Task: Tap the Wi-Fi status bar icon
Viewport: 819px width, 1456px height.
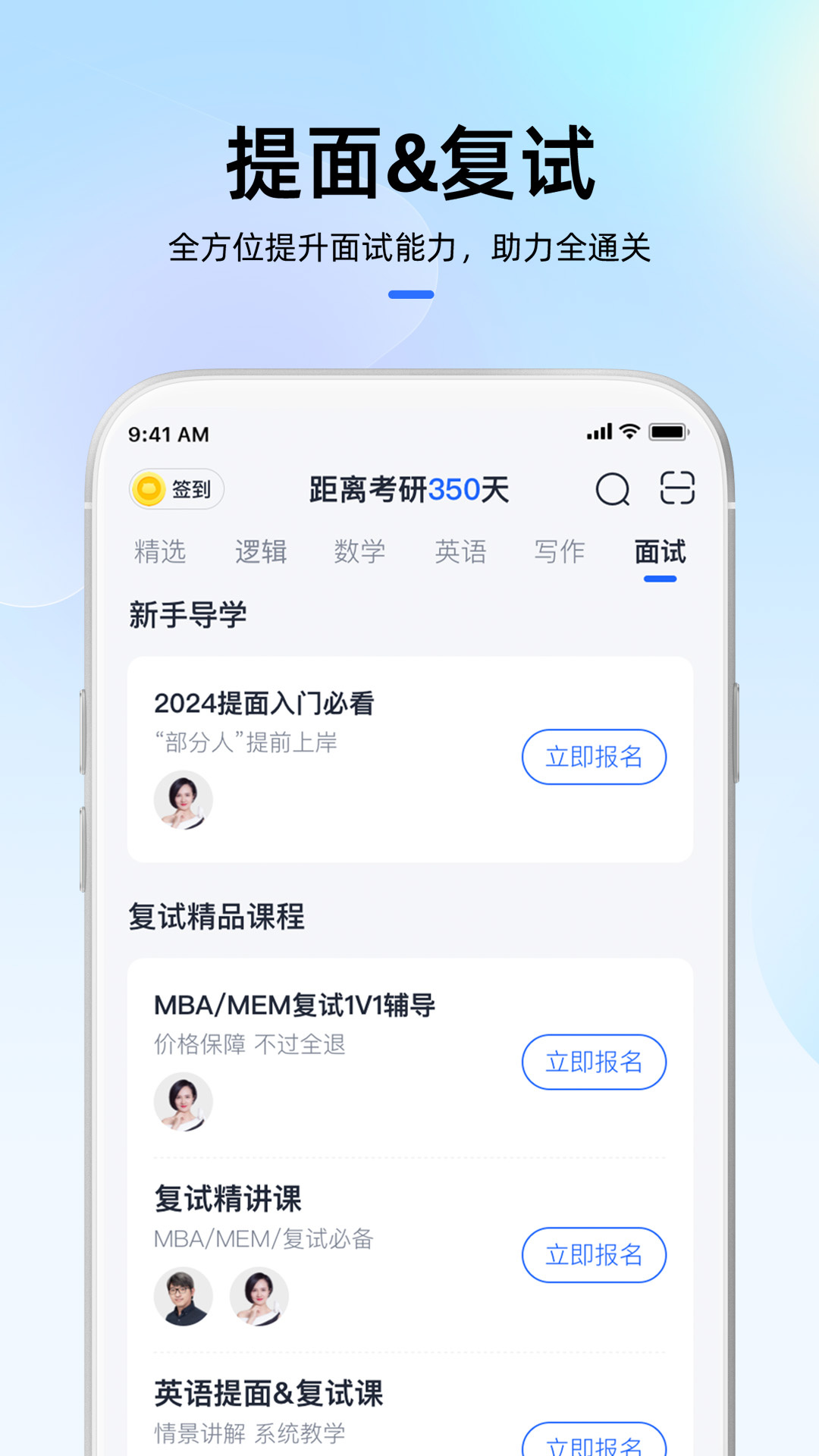Action: [630, 431]
